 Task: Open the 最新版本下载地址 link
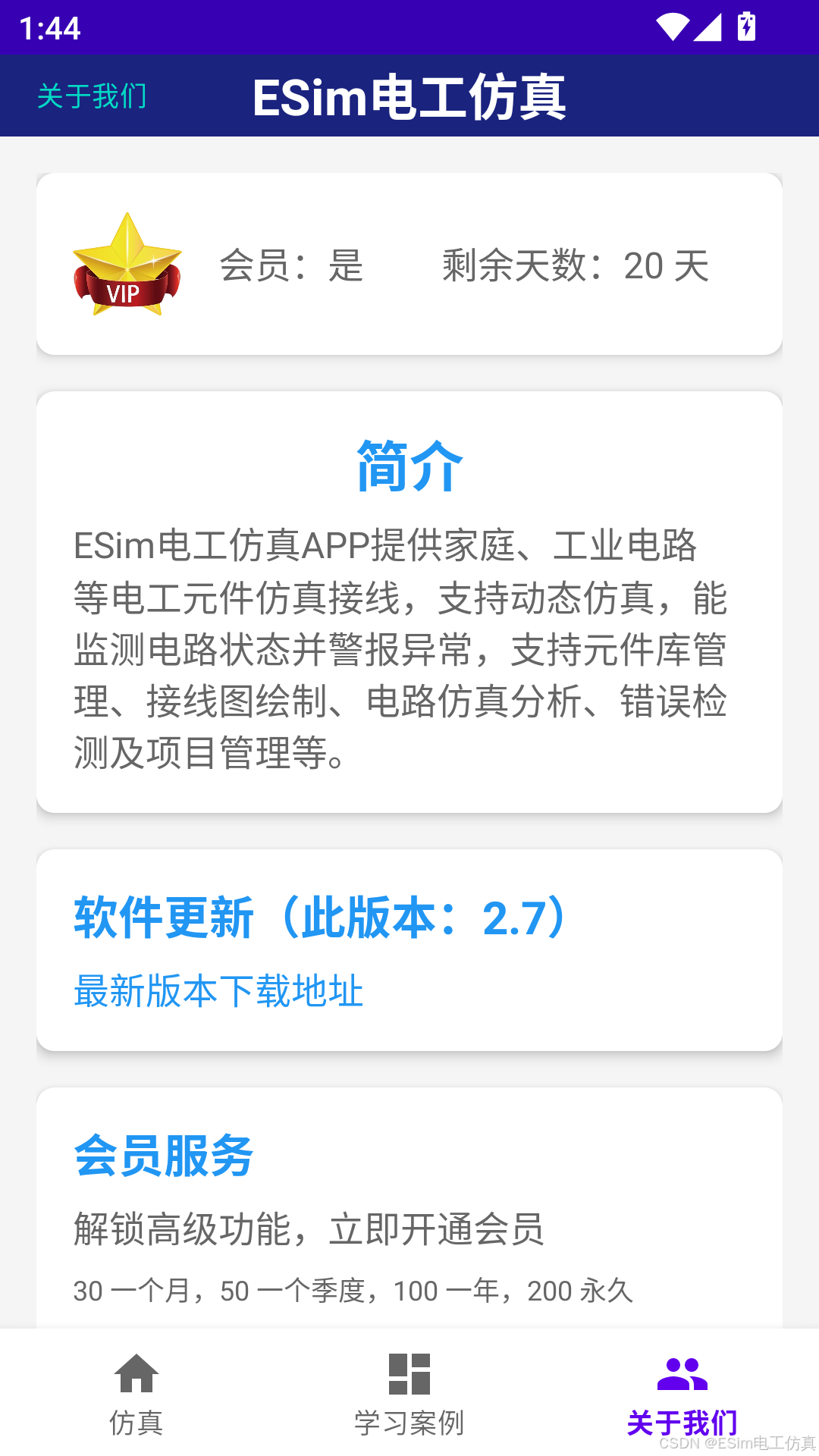click(x=218, y=990)
